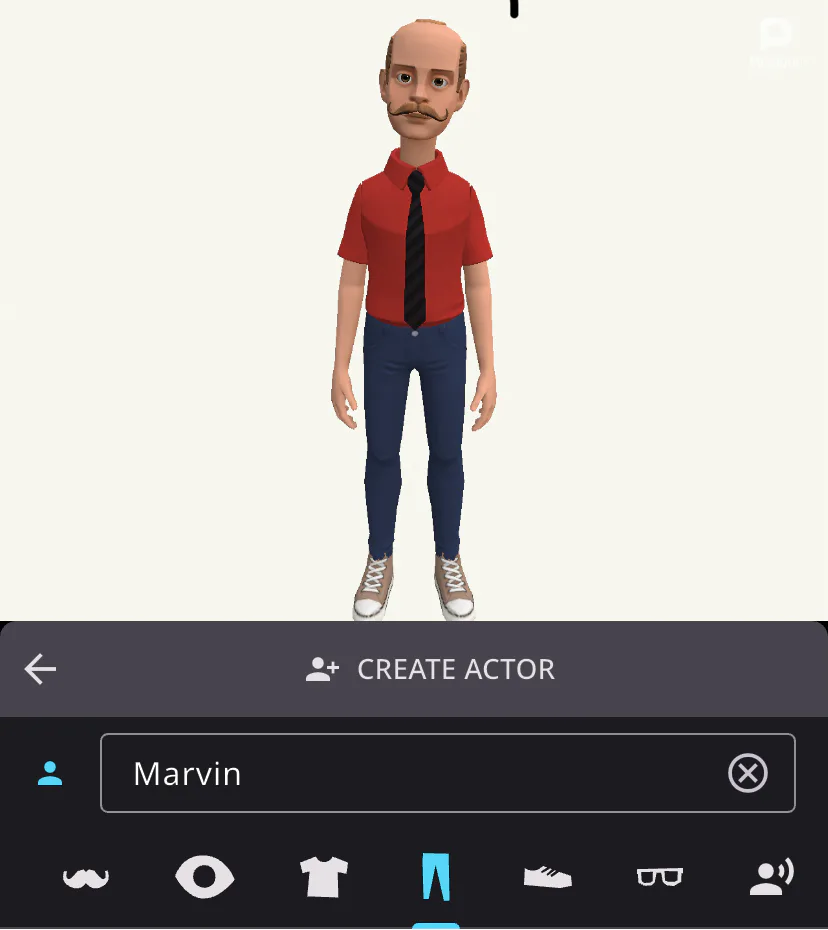Open the mustache facial hair tab
This screenshot has width=828, height=930.
[86, 878]
